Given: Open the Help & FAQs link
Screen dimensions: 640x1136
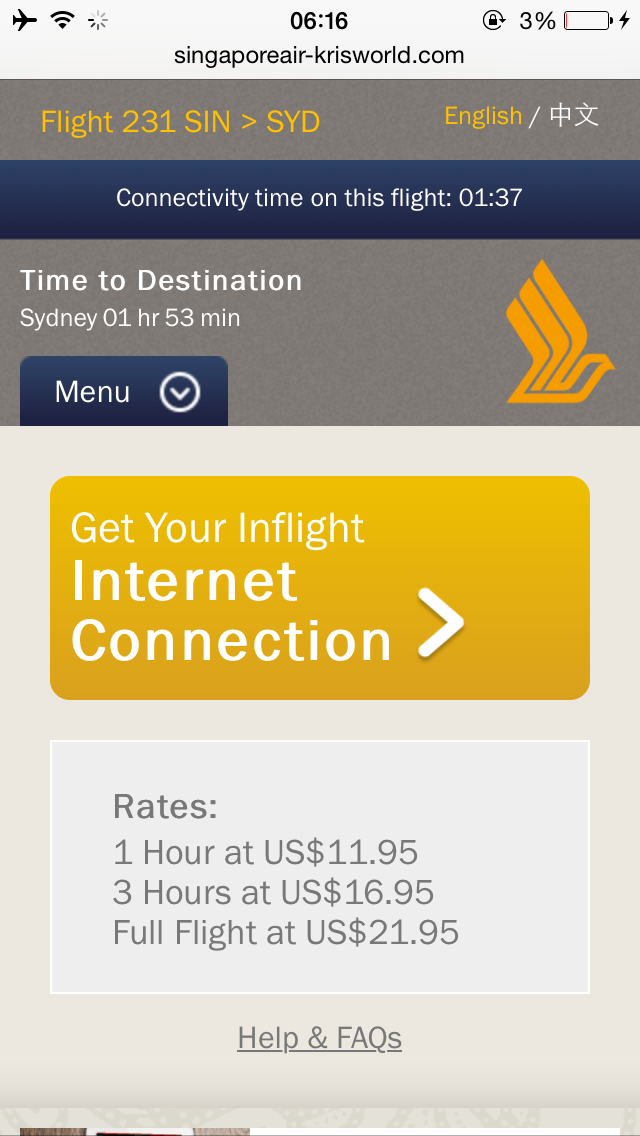Looking at the screenshot, I should (x=319, y=1038).
